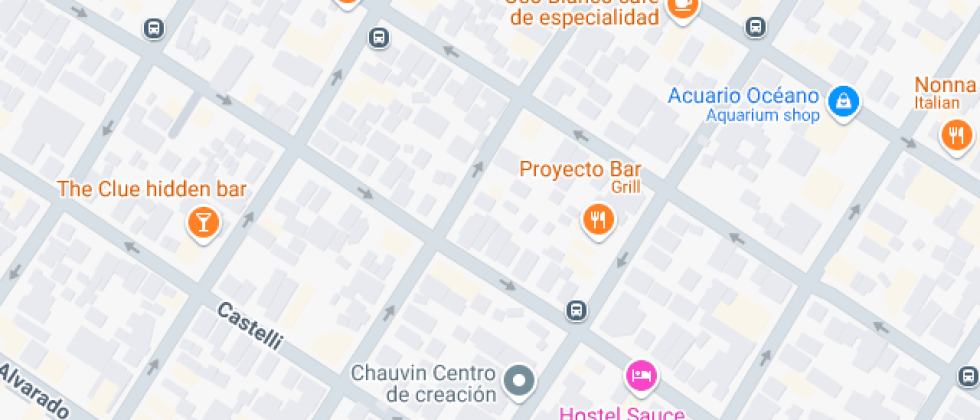Open The Clue hidden bar marker
This screenshot has height=420, width=980.
[x=203, y=223]
